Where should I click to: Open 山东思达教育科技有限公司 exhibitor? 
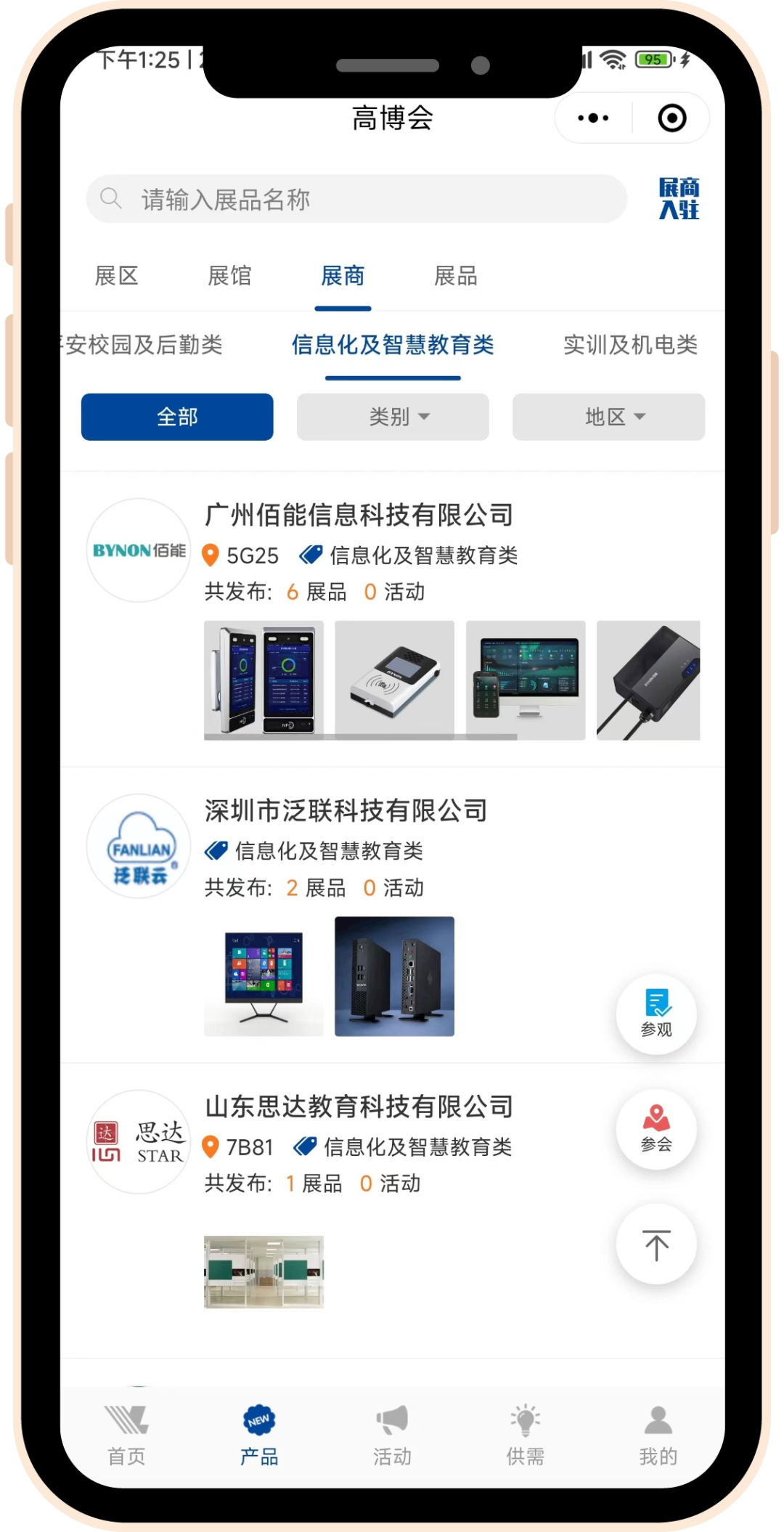pos(359,1107)
